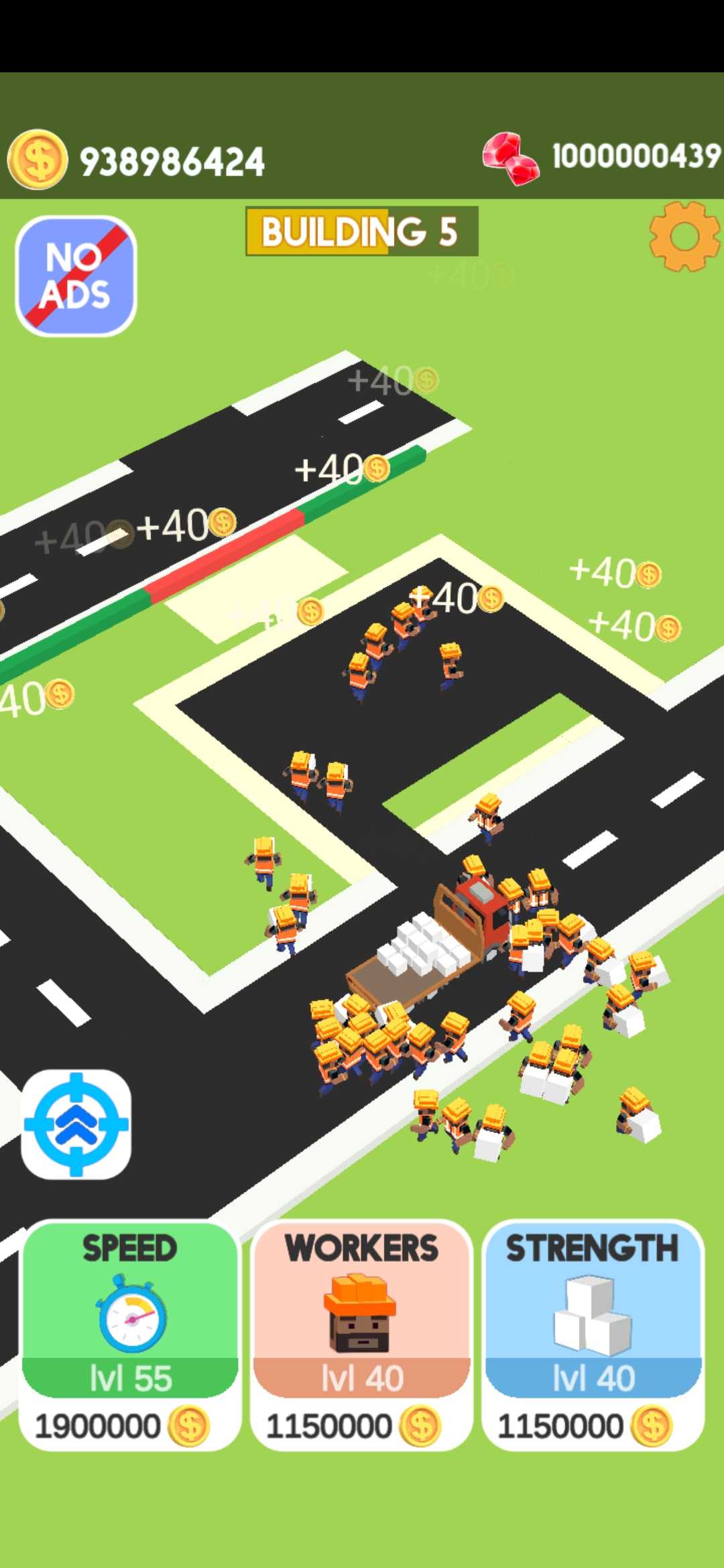Tap the blue target boost icon
This screenshot has height=1568, width=724.
[x=76, y=1124]
